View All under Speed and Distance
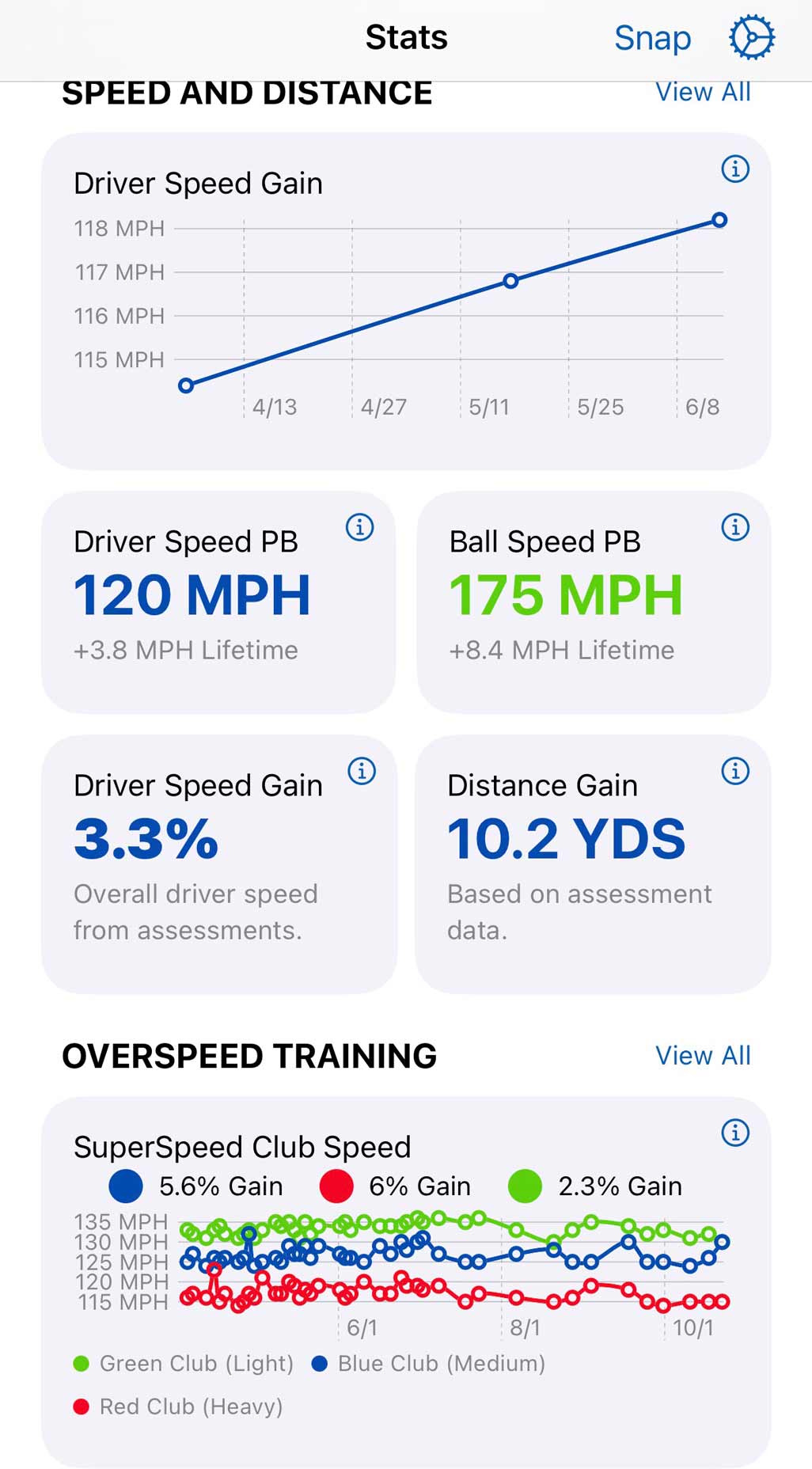 (x=702, y=92)
